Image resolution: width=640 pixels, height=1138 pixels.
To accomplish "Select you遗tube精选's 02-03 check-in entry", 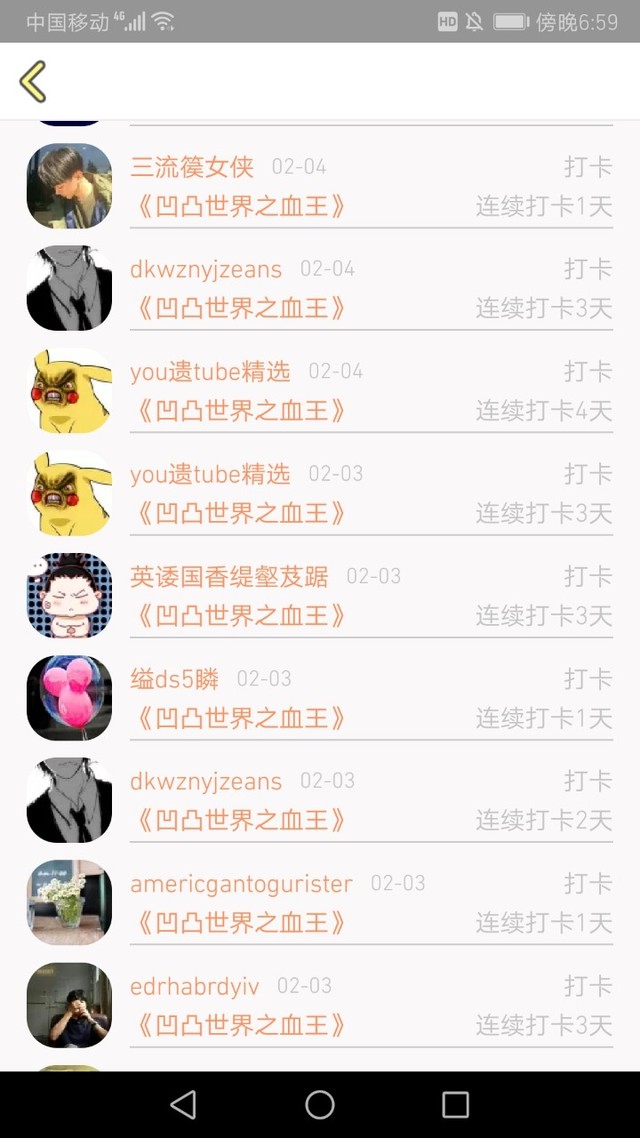I will point(370,494).
